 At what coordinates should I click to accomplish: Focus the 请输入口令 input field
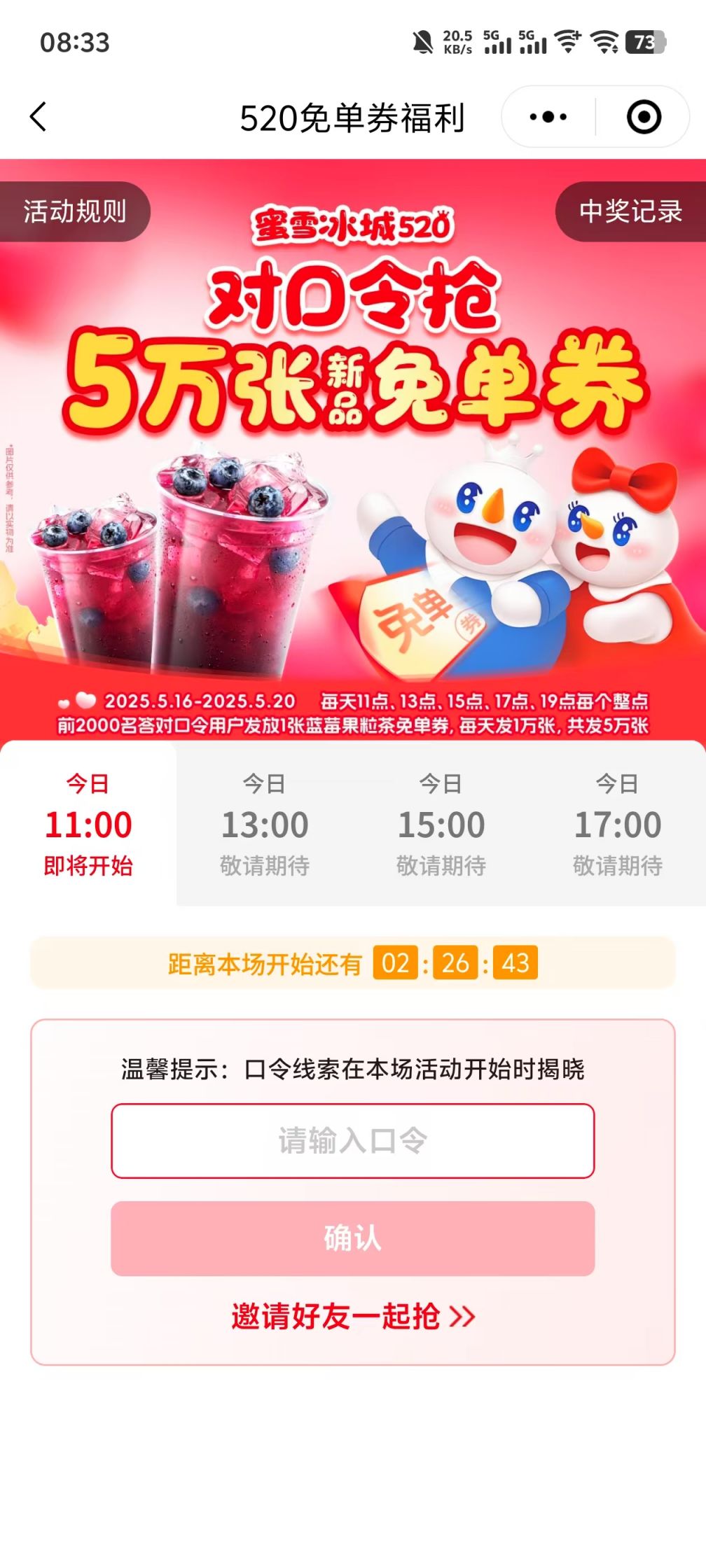click(x=352, y=1141)
